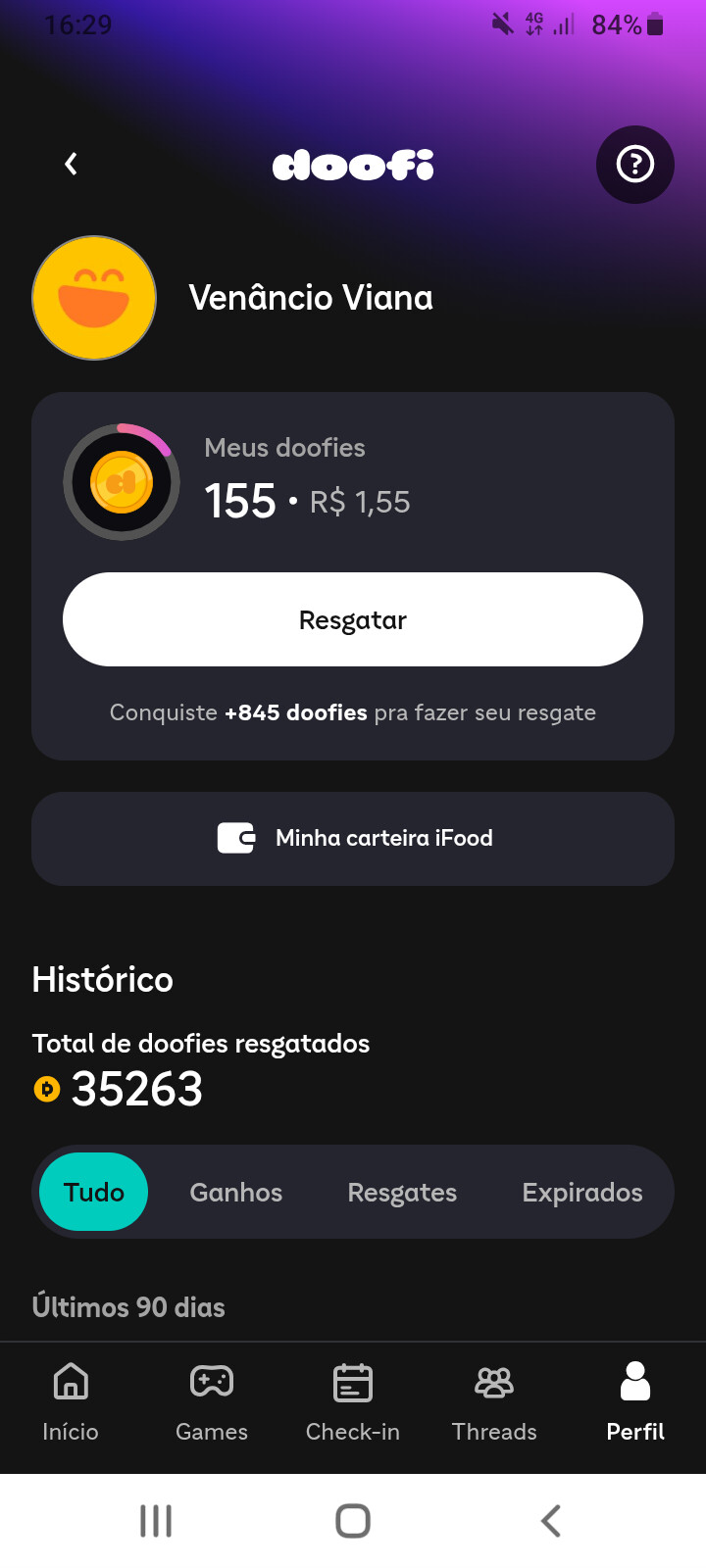
Task: Open Minha carteira iFood
Action: tap(353, 839)
